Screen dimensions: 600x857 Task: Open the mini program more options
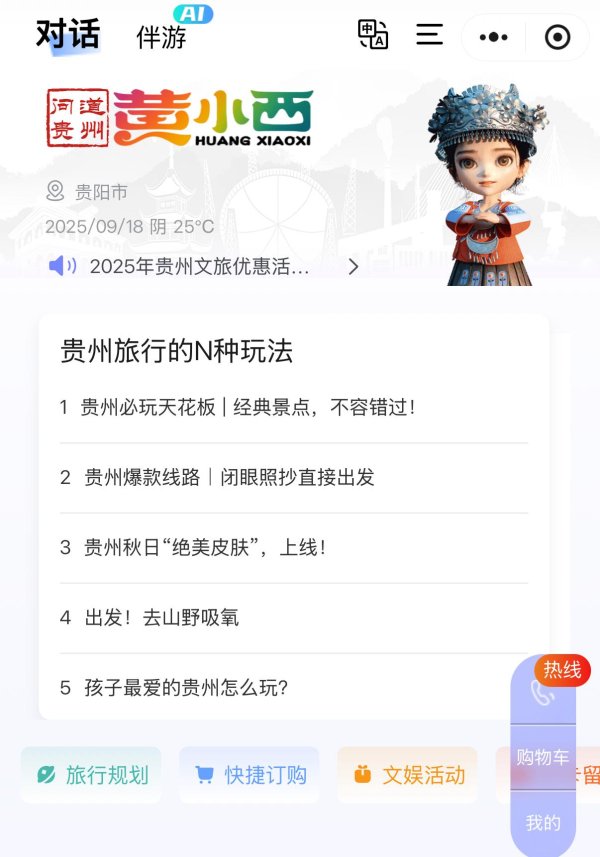point(494,38)
